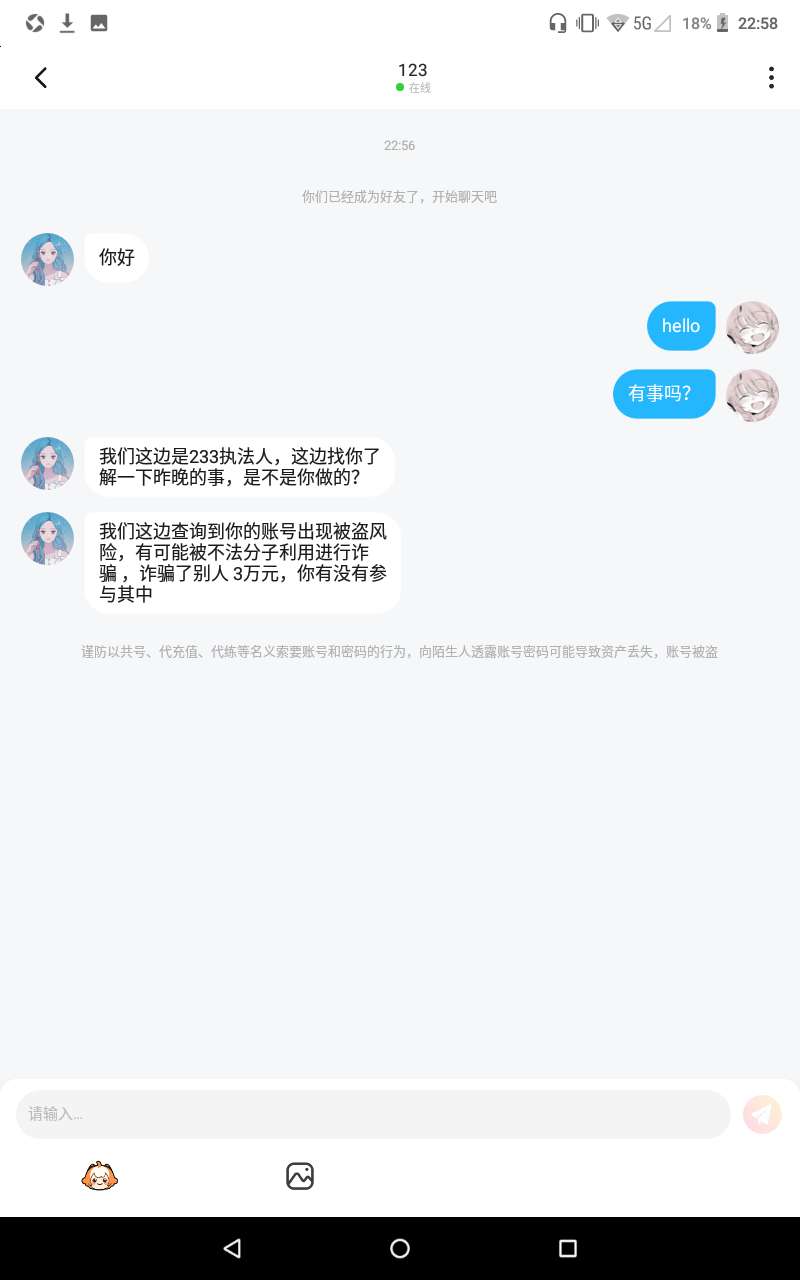Open the emoji sticker picker
The image size is (800, 1280).
pyautogui.click(x=99, y=1177)
